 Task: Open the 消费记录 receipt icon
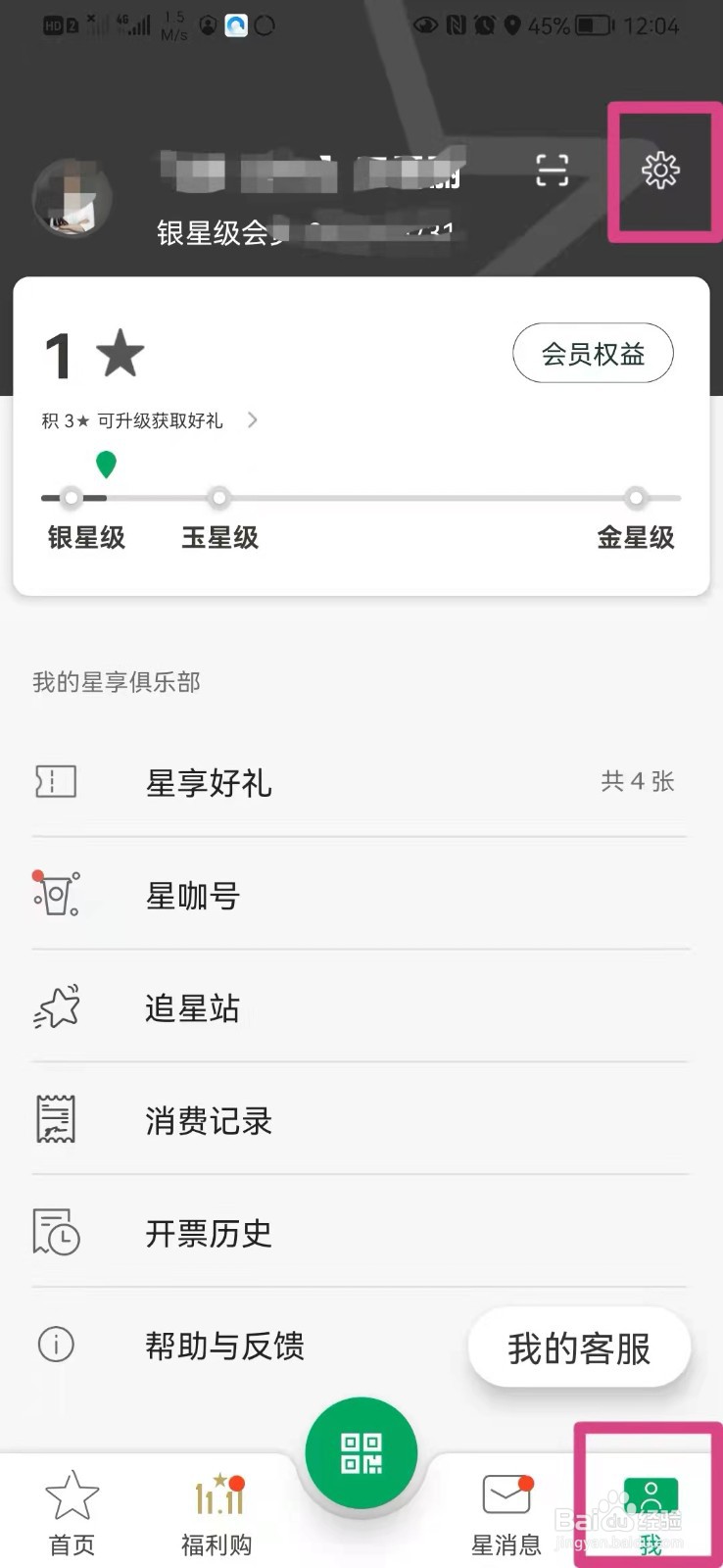click(55, 1120)
